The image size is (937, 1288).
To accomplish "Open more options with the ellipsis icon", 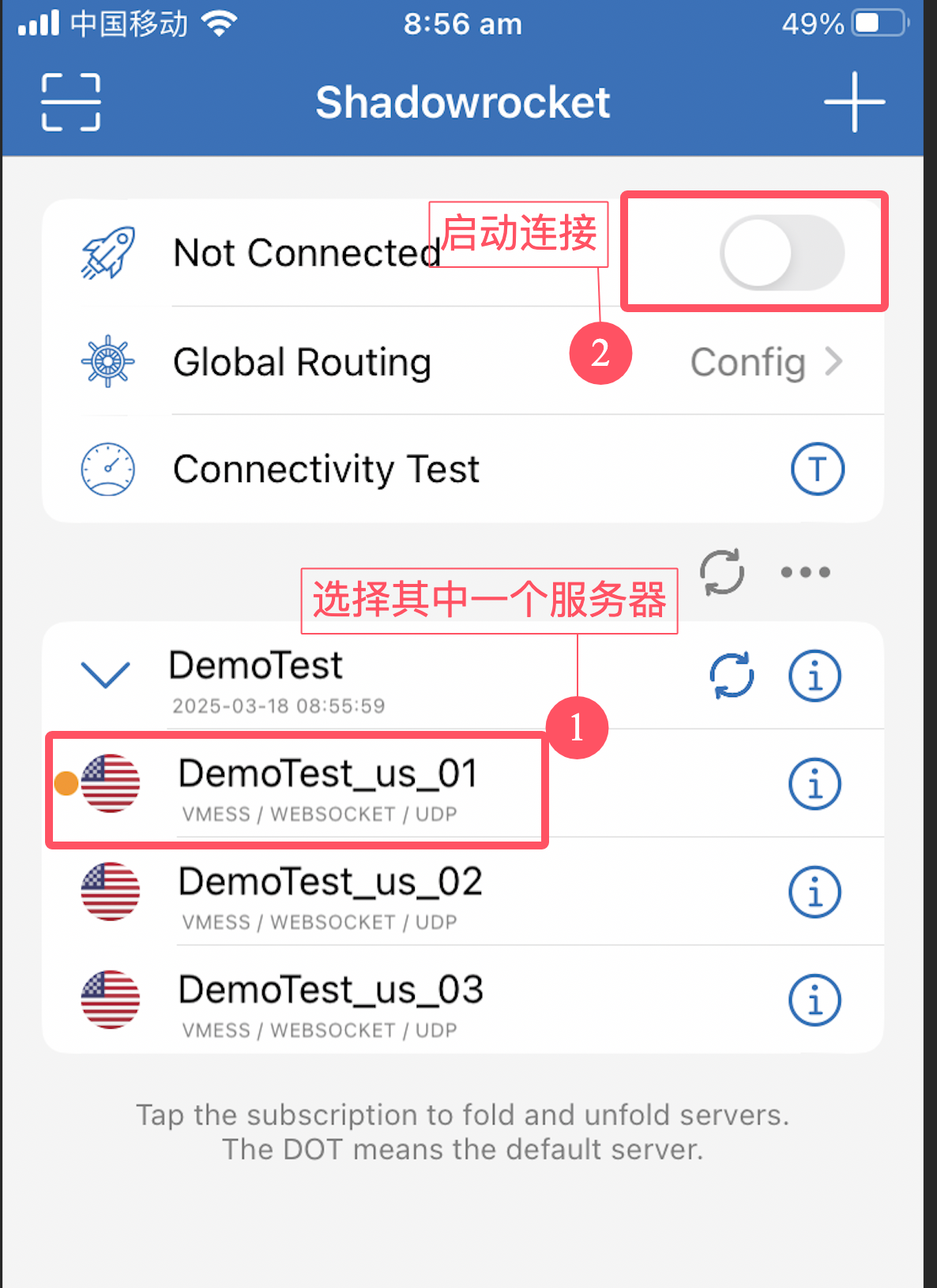I will pyautogui.click(x=805, y=571).
